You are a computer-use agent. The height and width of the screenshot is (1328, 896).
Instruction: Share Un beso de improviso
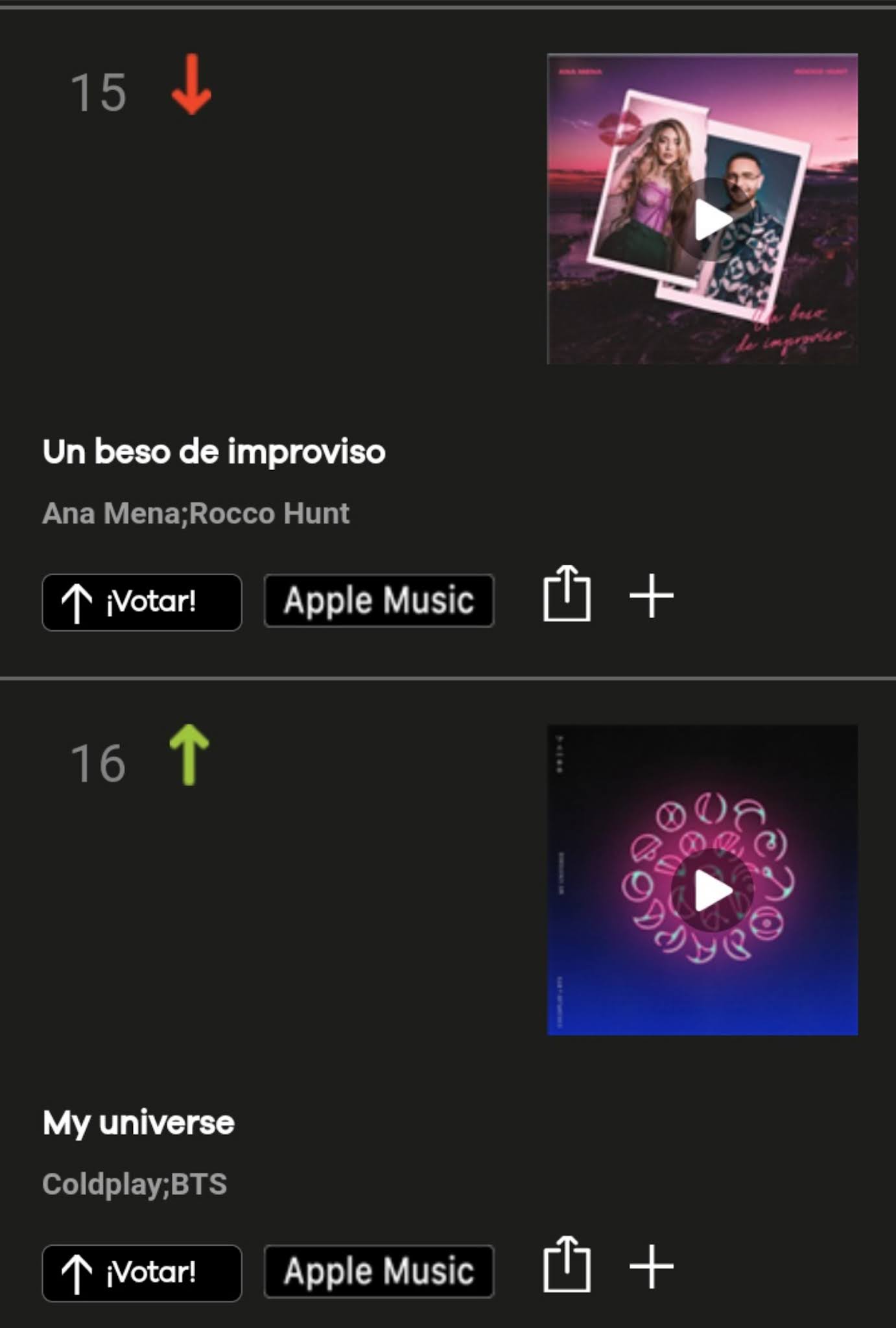(567, 593)
